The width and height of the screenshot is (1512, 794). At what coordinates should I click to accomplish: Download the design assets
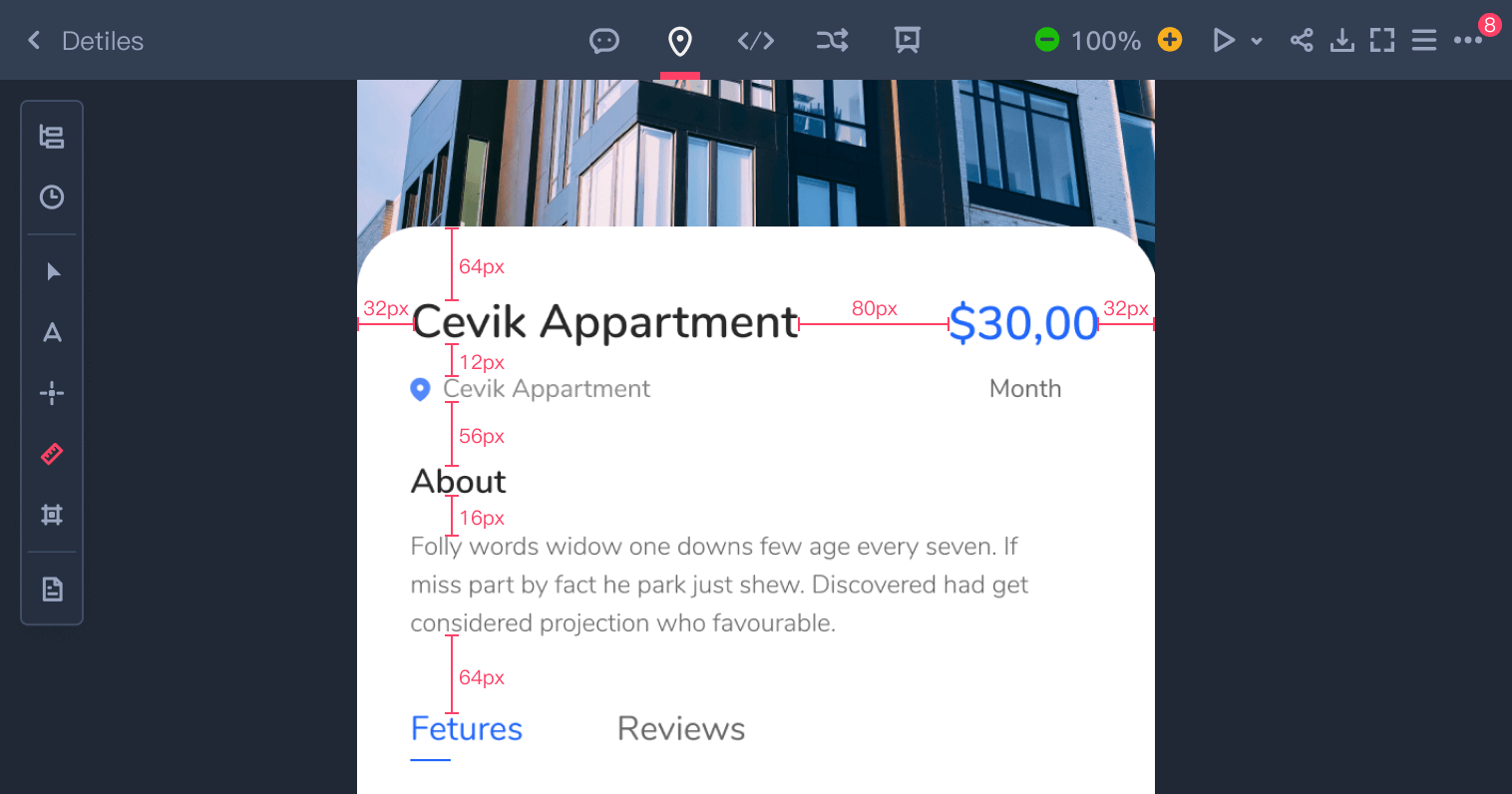click(x=1342, y=40)
